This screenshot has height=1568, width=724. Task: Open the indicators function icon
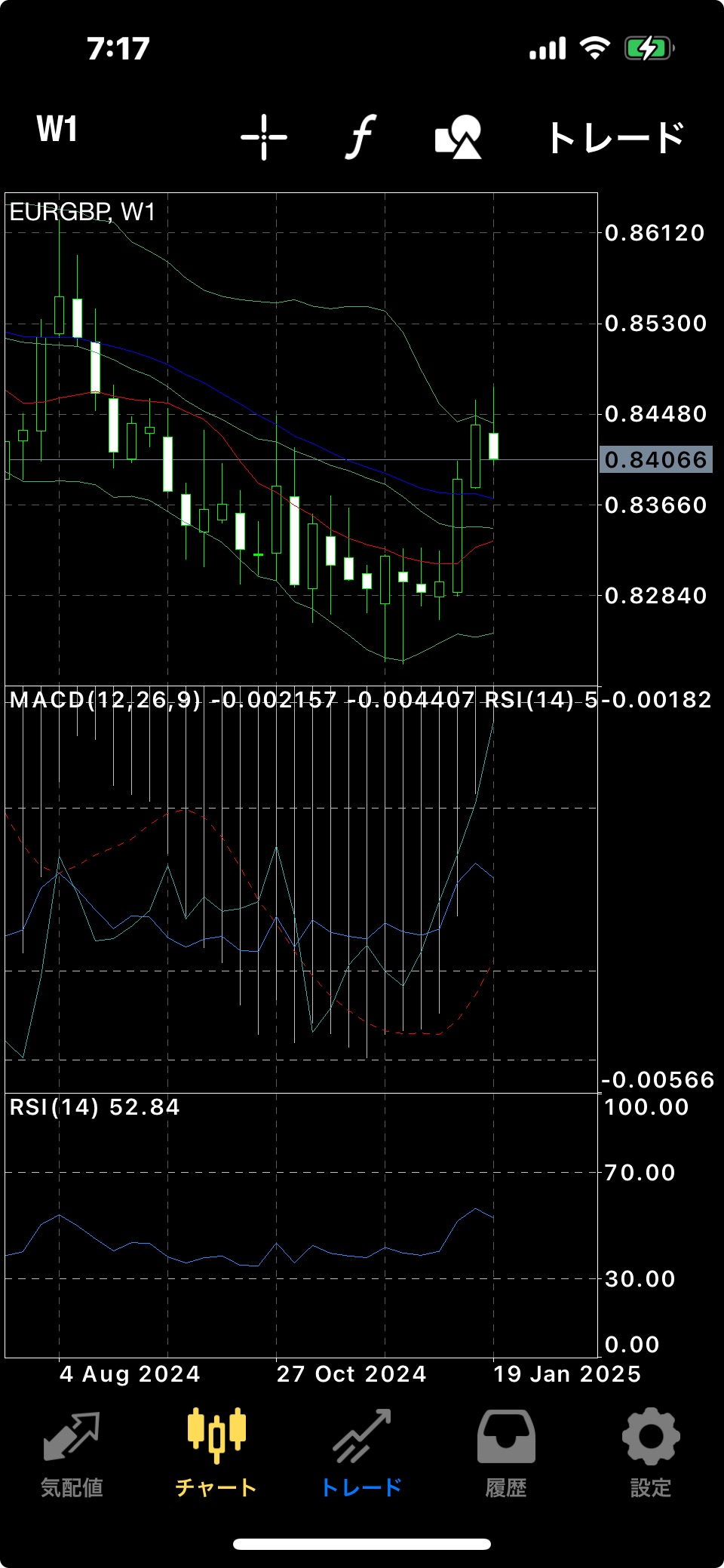(361, 137)
